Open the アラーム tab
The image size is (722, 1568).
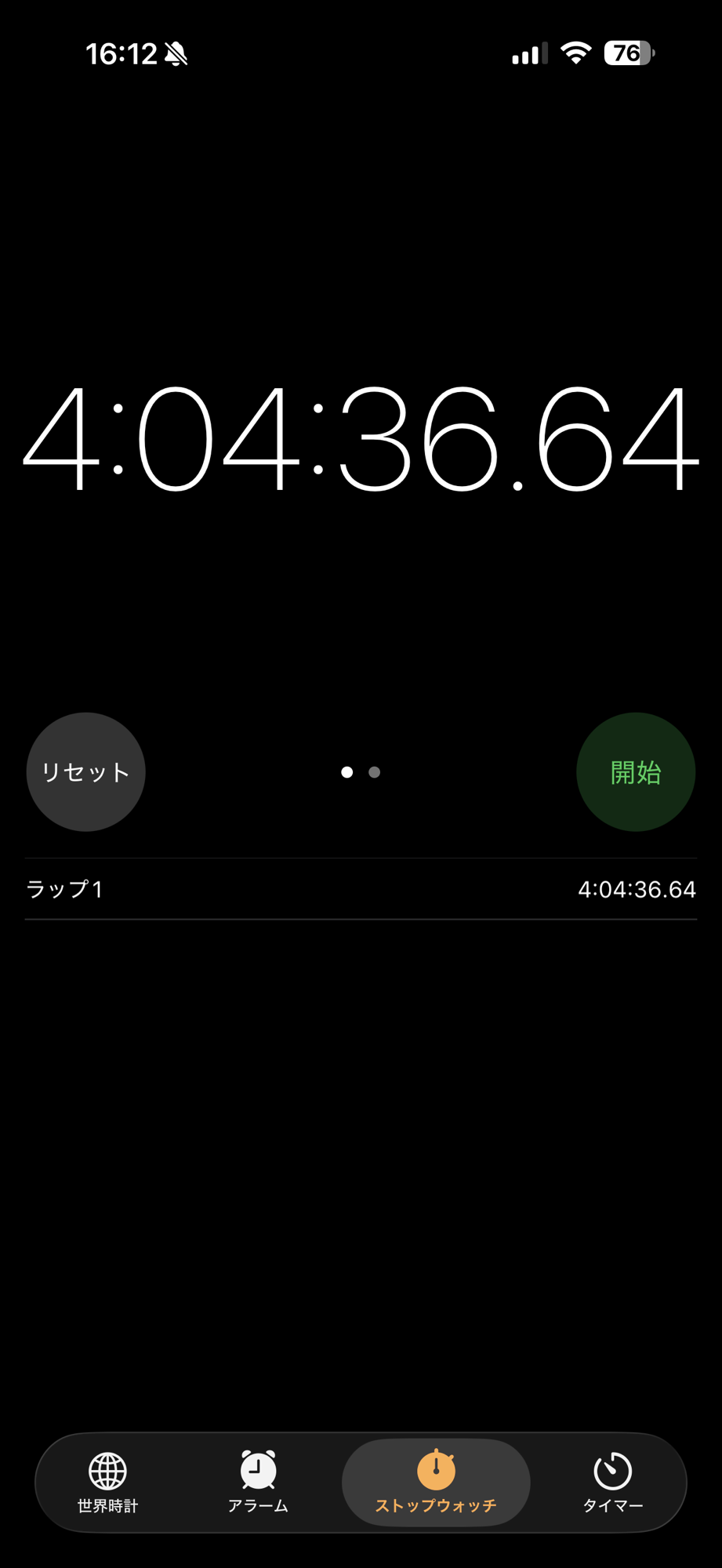[x=258, y=1482]
